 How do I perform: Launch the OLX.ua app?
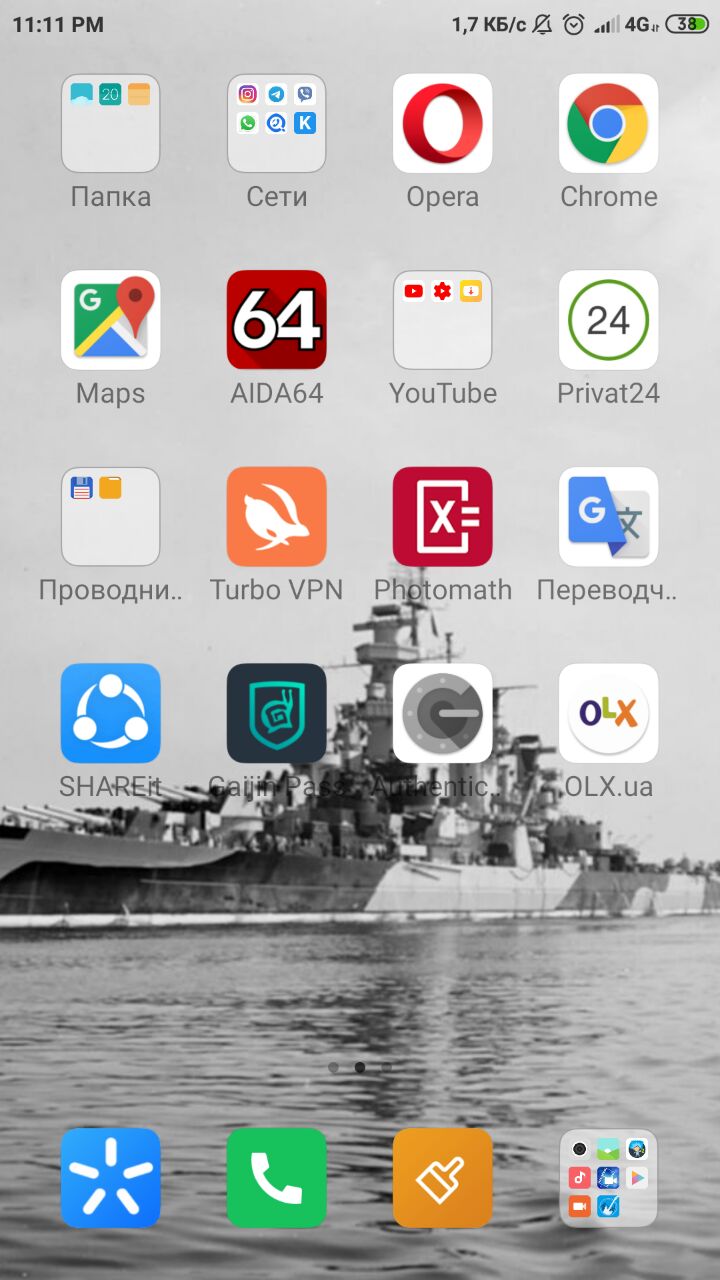click(x=608, y=713)
